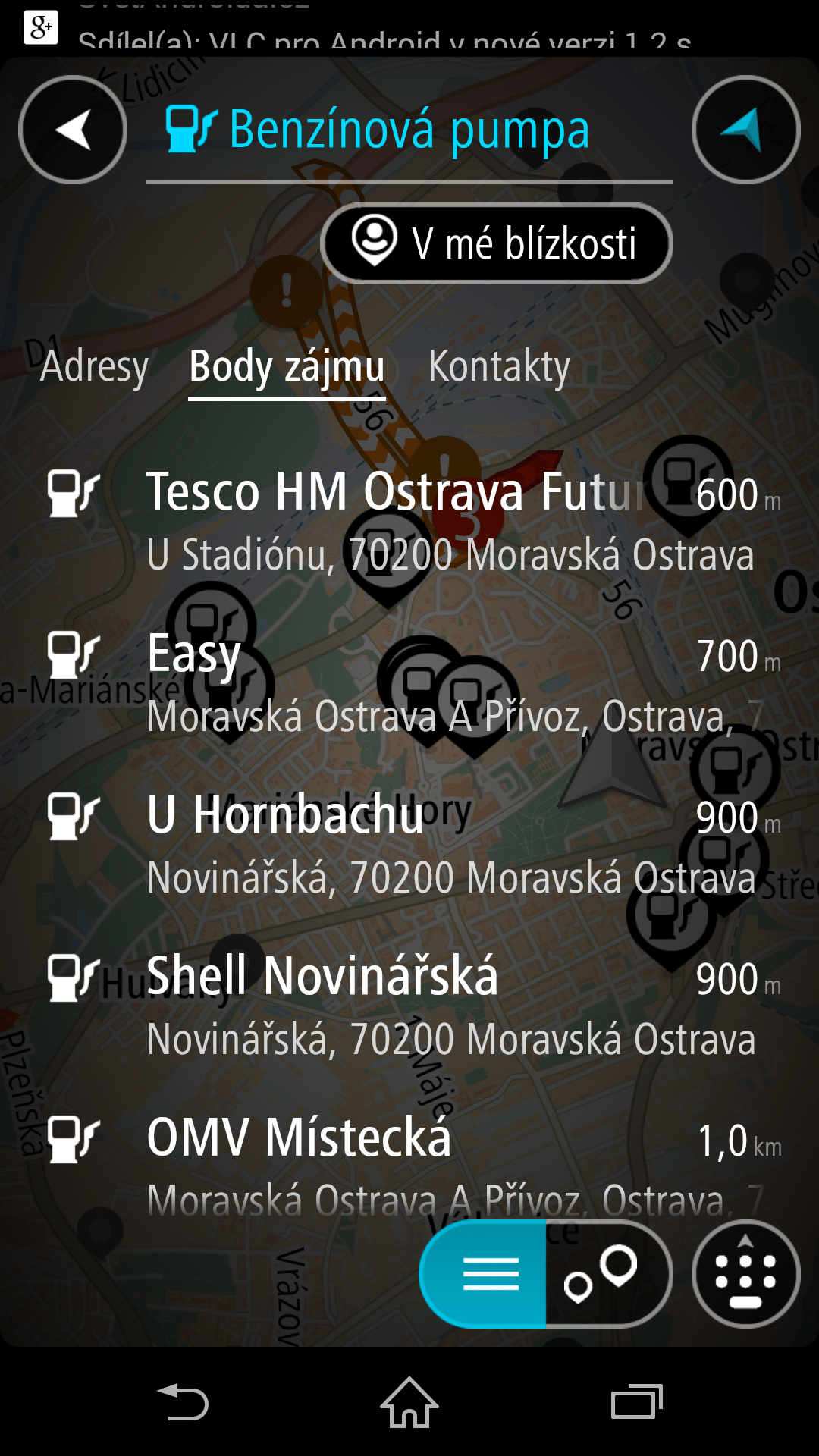Select the Easy gas station result
The width and height of the screenshot is (819, 1456).
click(409, 682)
